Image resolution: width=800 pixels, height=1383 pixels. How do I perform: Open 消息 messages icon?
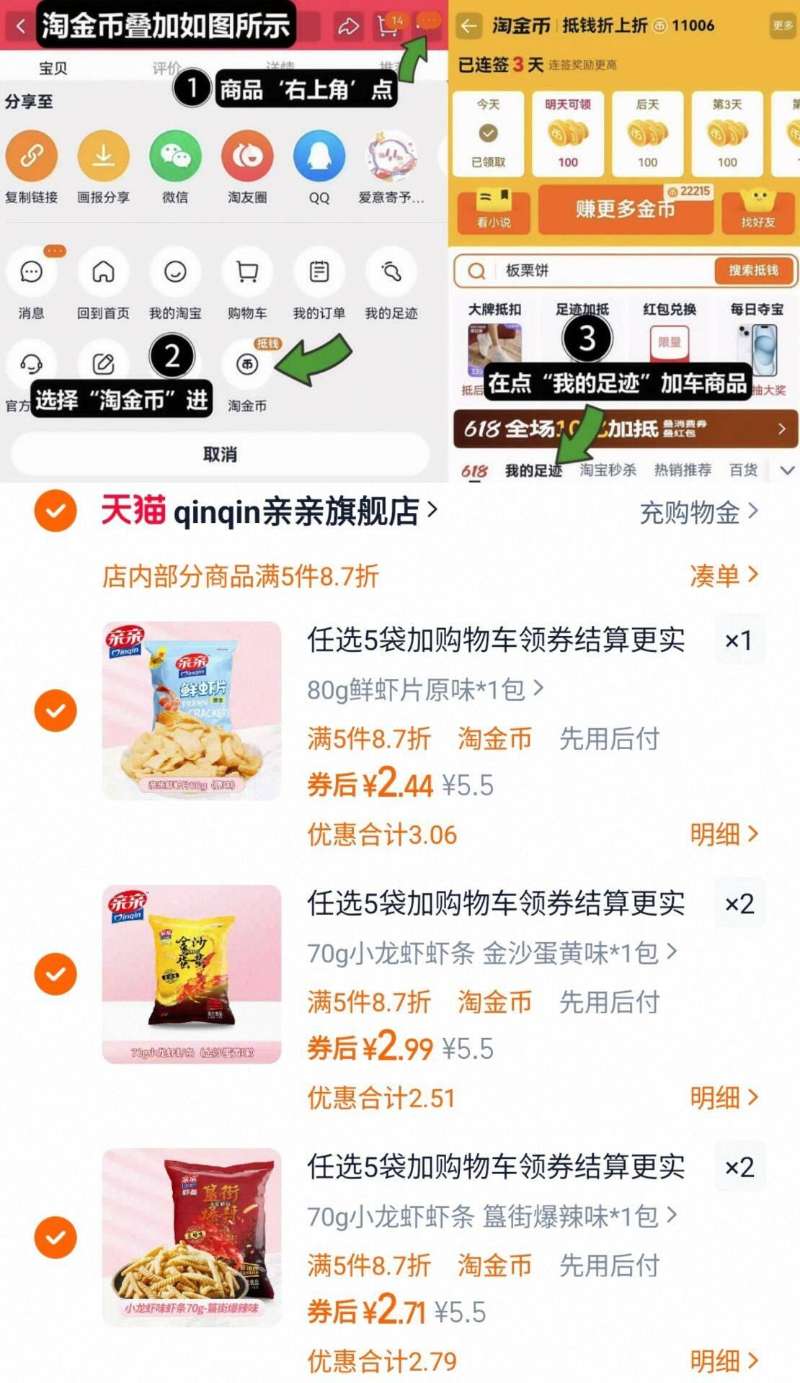point(32,271)
